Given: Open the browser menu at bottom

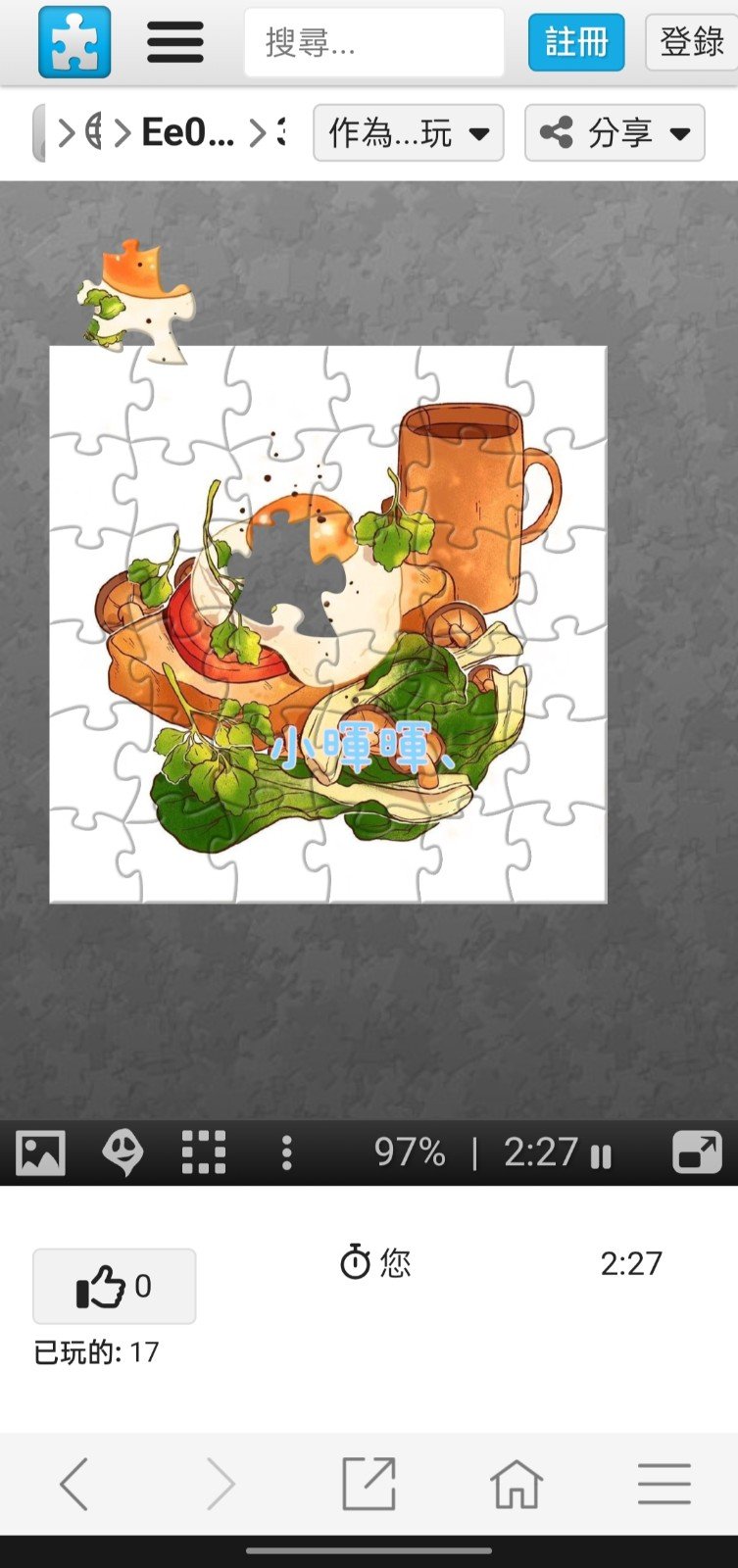Looking at the screenshot, I should (x=664, y=1484).
